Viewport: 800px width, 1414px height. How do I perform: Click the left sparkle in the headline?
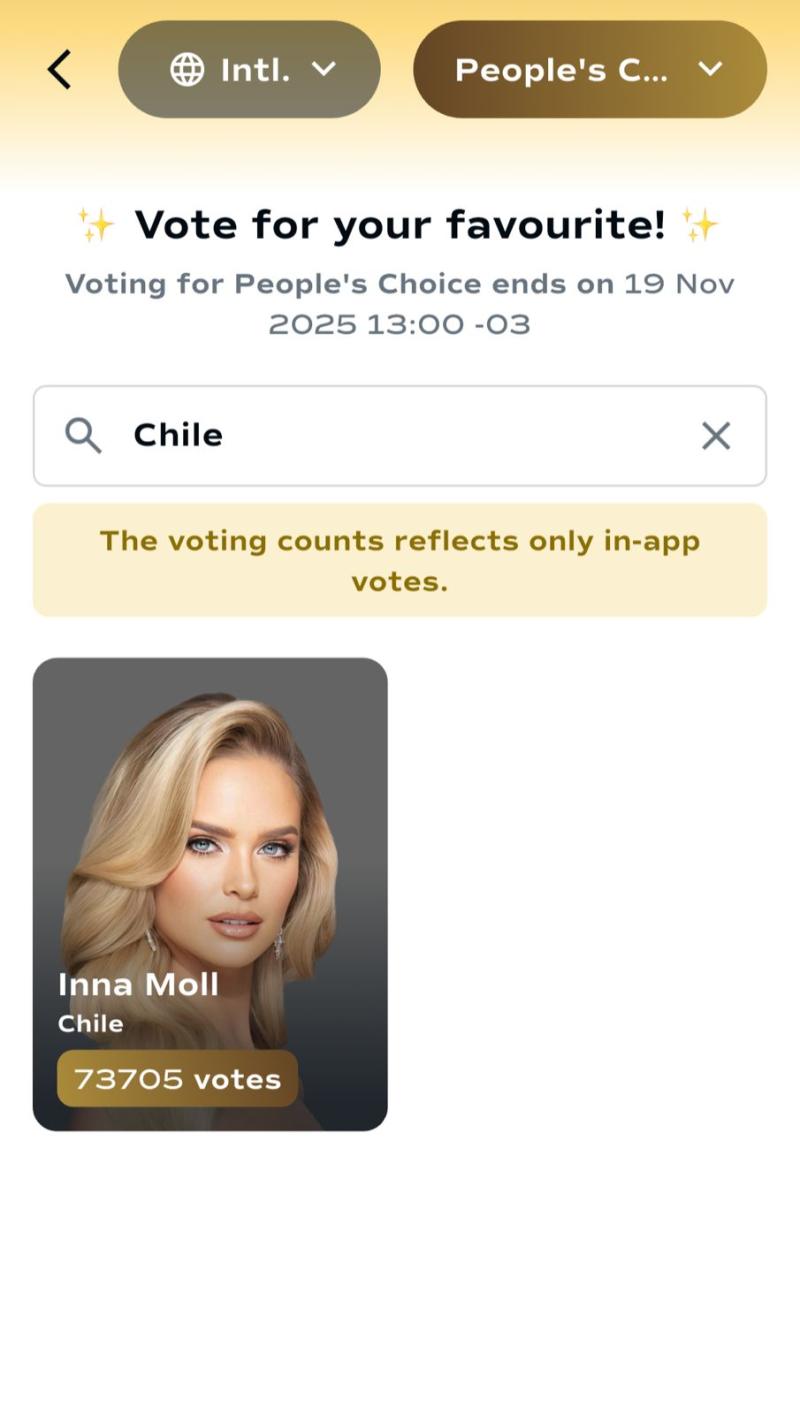tap(95, 223)
